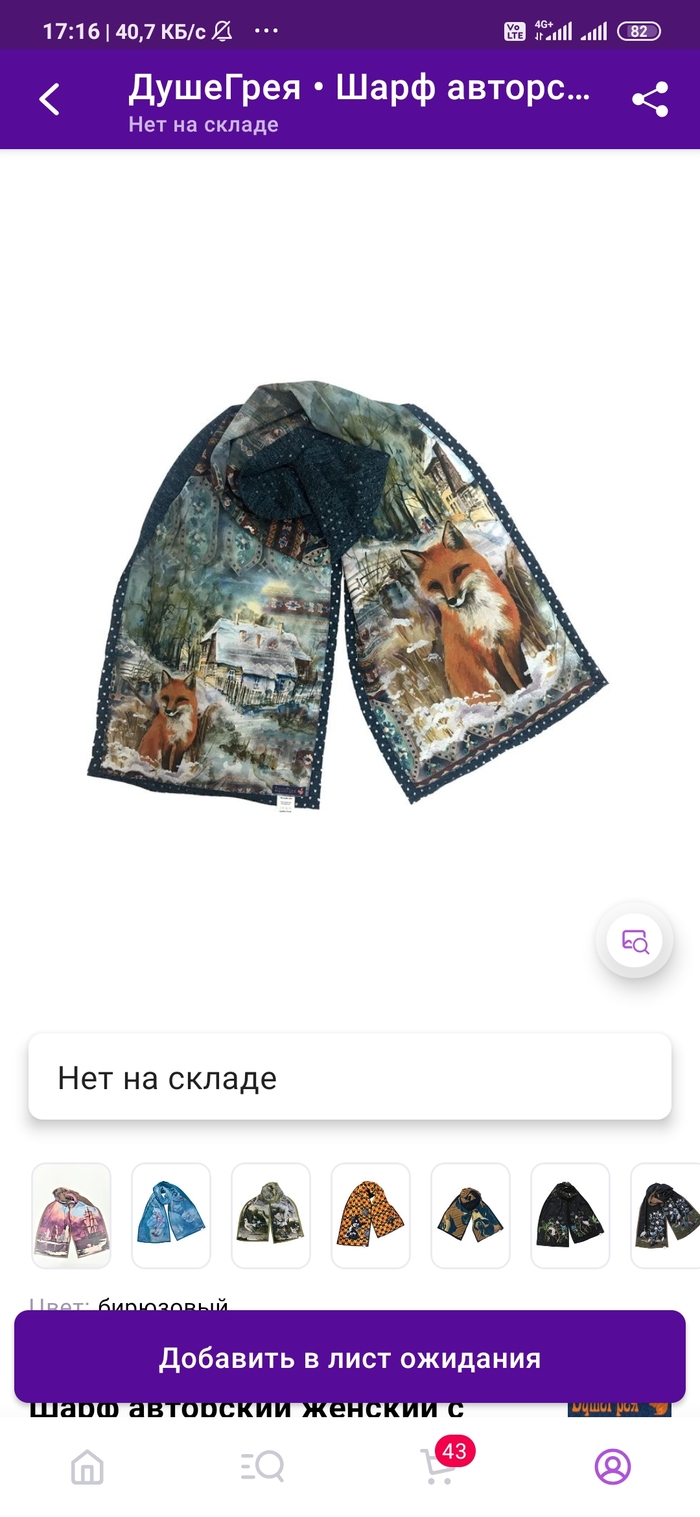Select the pink sailing ship scarf variant
The width and height of the screenshot is (700, 1517).
coord(71,1215)
